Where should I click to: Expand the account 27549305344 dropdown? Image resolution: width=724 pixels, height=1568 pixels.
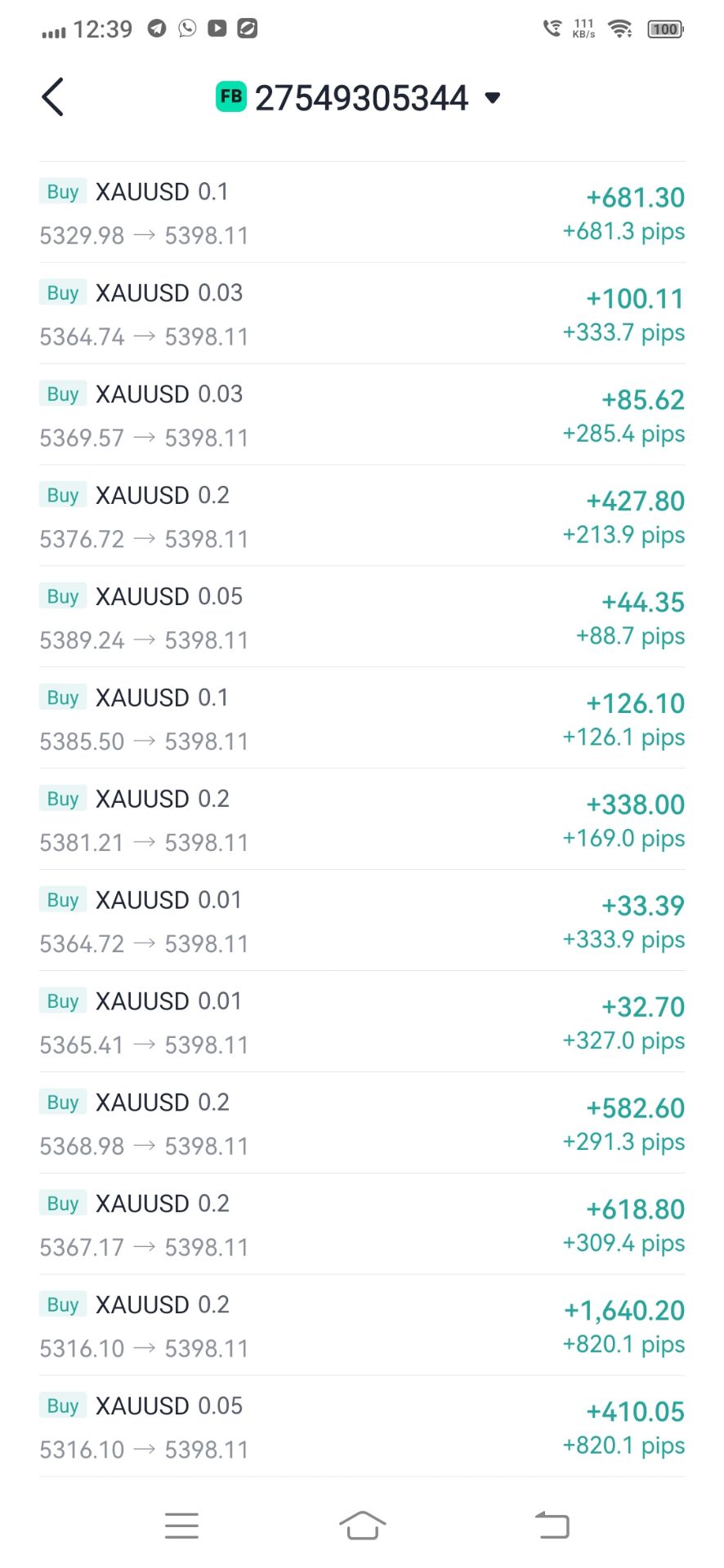pos(492,98)
